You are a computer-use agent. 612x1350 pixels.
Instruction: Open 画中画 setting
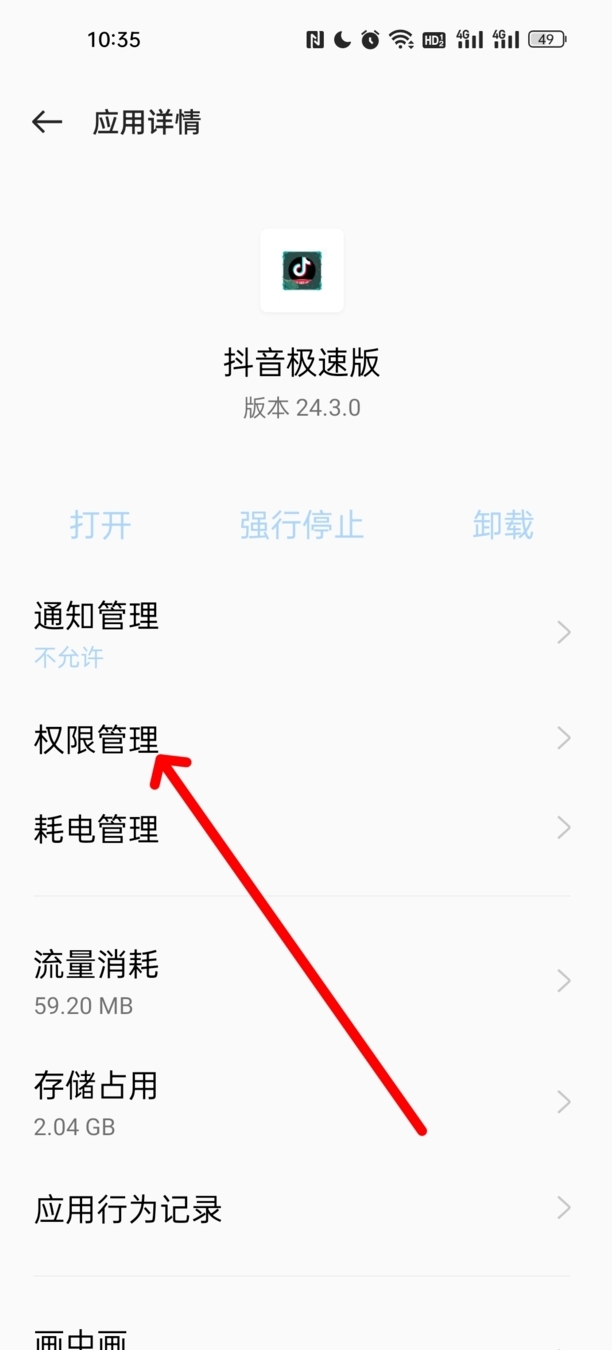(300, 1335)
